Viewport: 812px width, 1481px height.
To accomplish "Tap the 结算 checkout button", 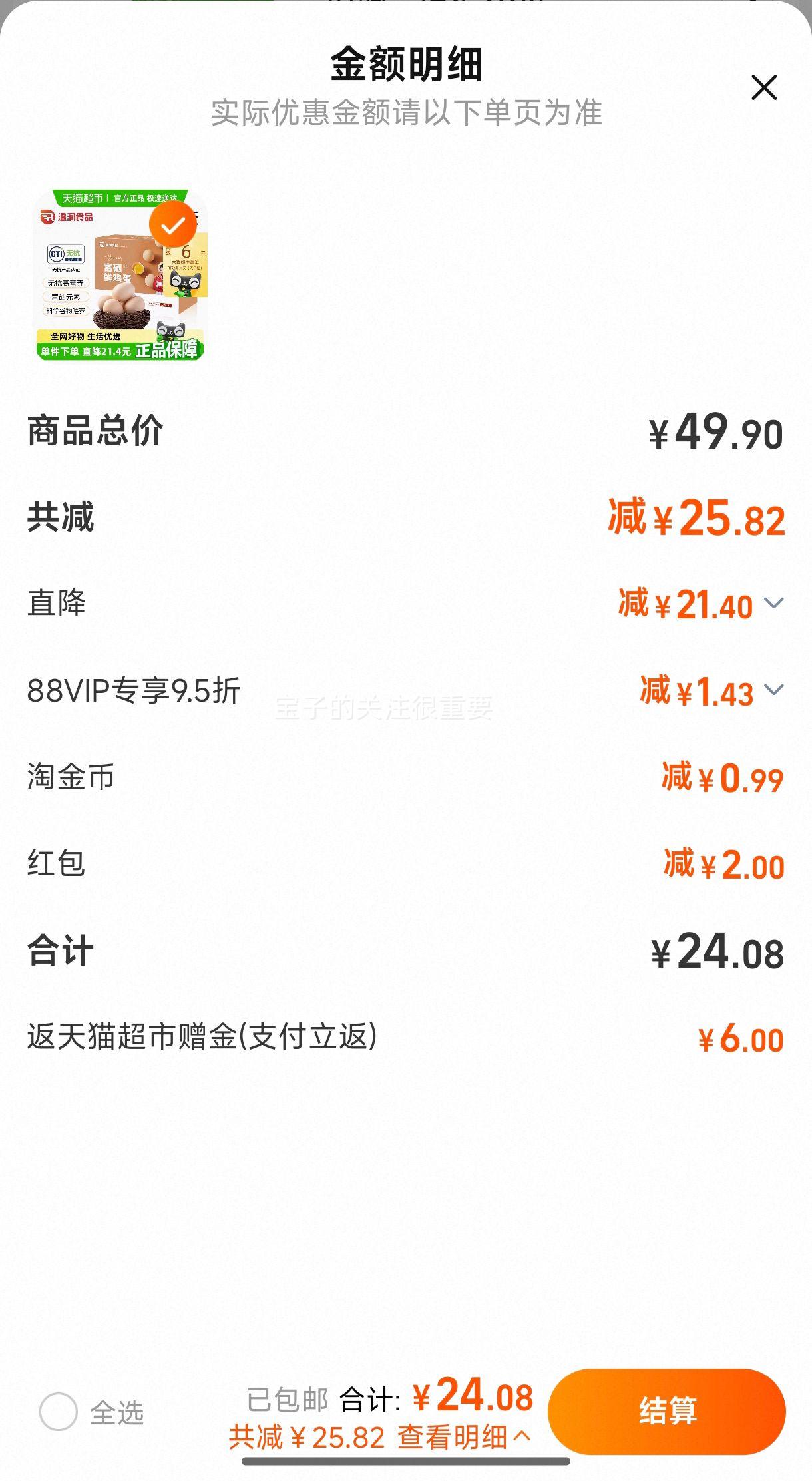I will point(667,1411).
